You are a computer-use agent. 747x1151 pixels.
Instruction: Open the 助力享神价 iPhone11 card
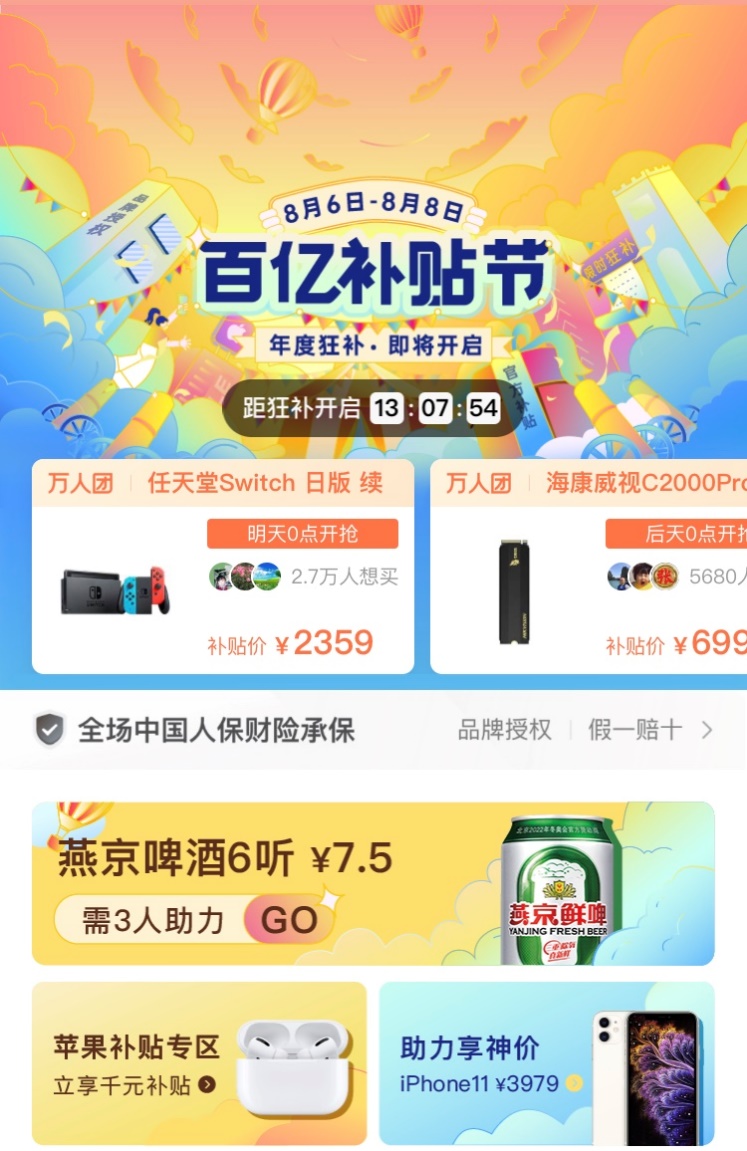coord(546,1063)
